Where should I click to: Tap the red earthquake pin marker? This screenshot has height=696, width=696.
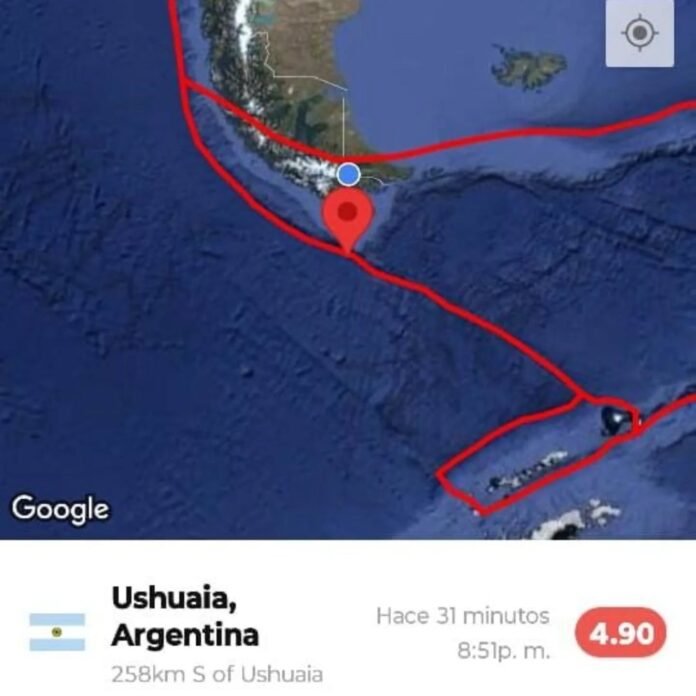click(347, 217)
